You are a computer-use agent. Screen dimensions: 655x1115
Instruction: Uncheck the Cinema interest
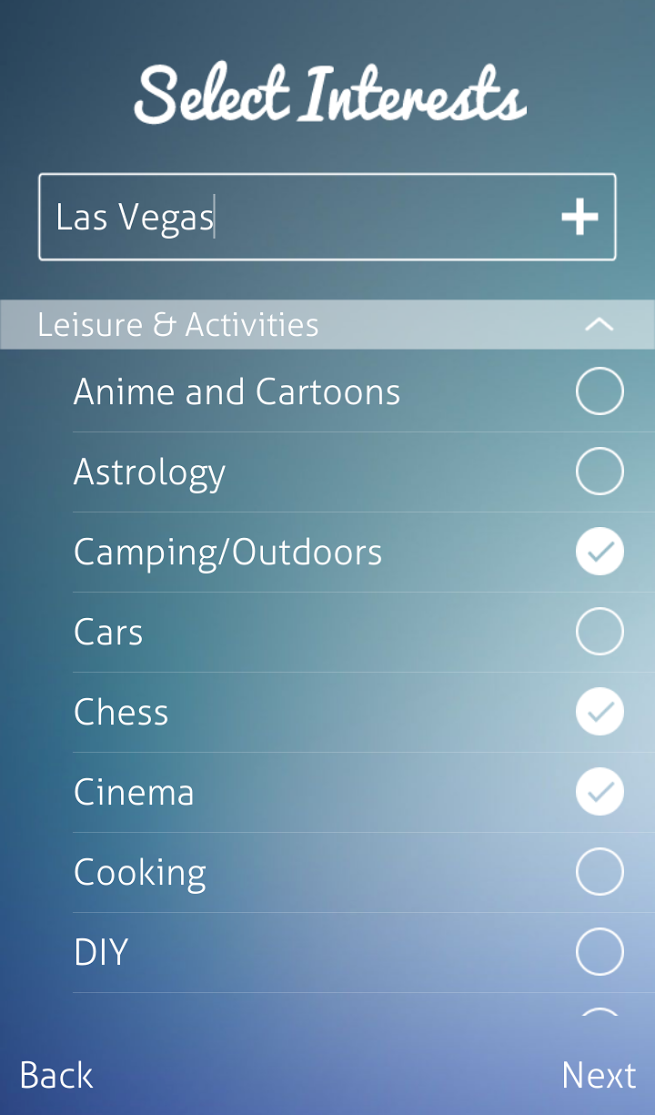coord(599,791)
